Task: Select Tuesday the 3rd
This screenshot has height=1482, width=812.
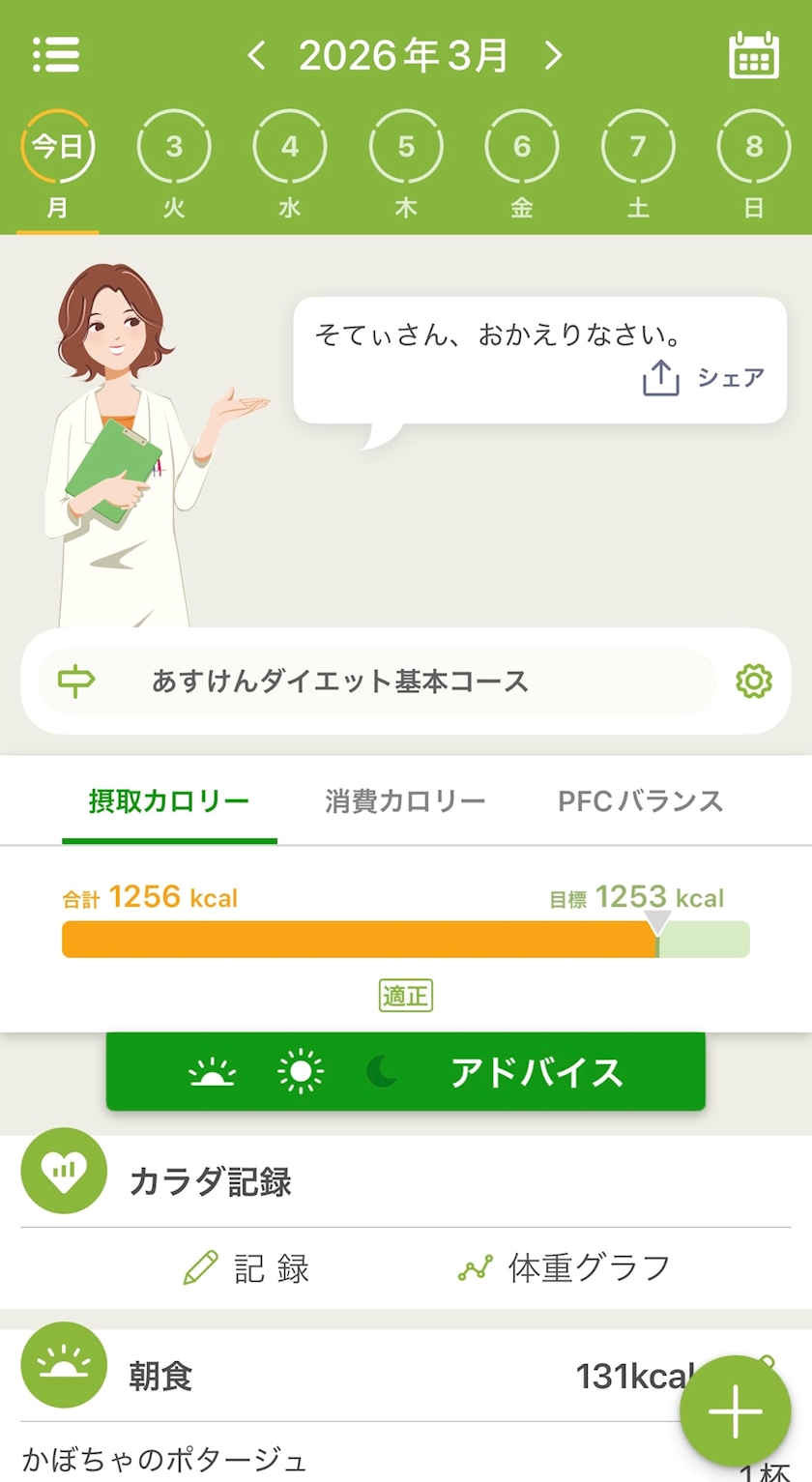Action: click(x=174, y=148)
